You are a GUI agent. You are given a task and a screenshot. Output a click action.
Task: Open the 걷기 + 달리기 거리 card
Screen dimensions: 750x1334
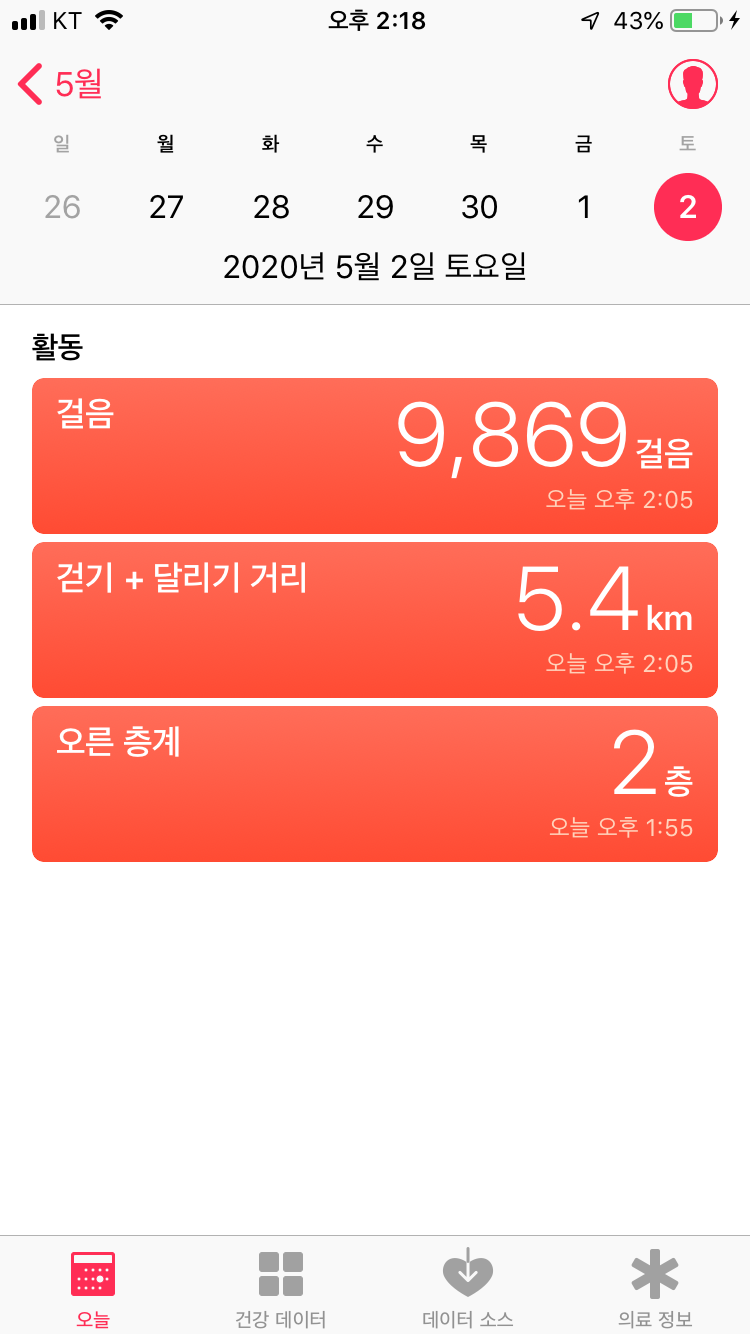point(375,620)
